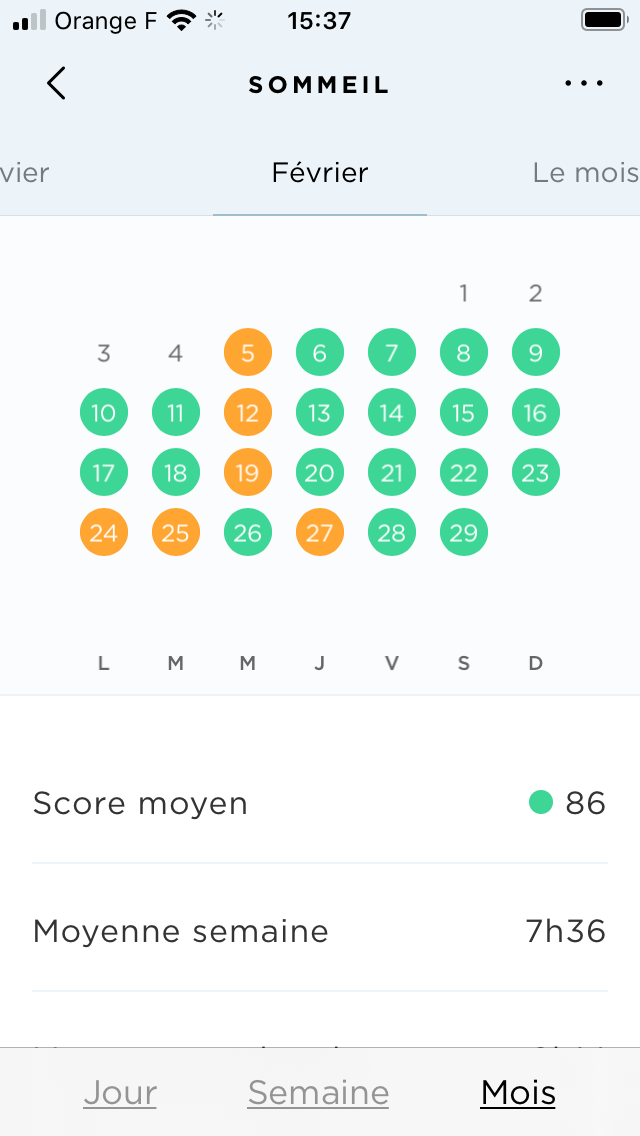Select day 25 in the calendar
The image size is (640, 1136).
[175, 533]
